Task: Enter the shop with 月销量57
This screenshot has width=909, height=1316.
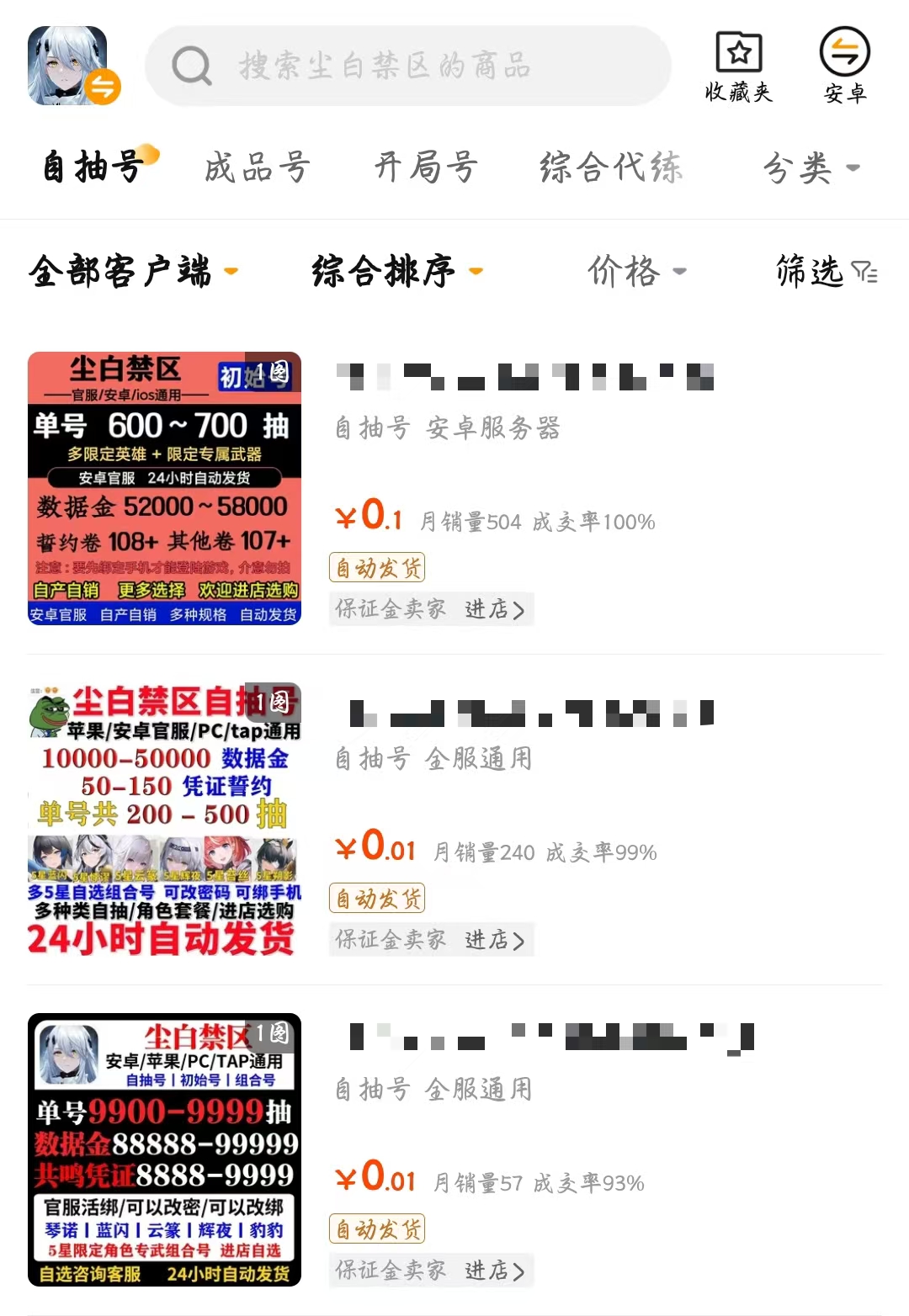Action: pos(495,1271)
